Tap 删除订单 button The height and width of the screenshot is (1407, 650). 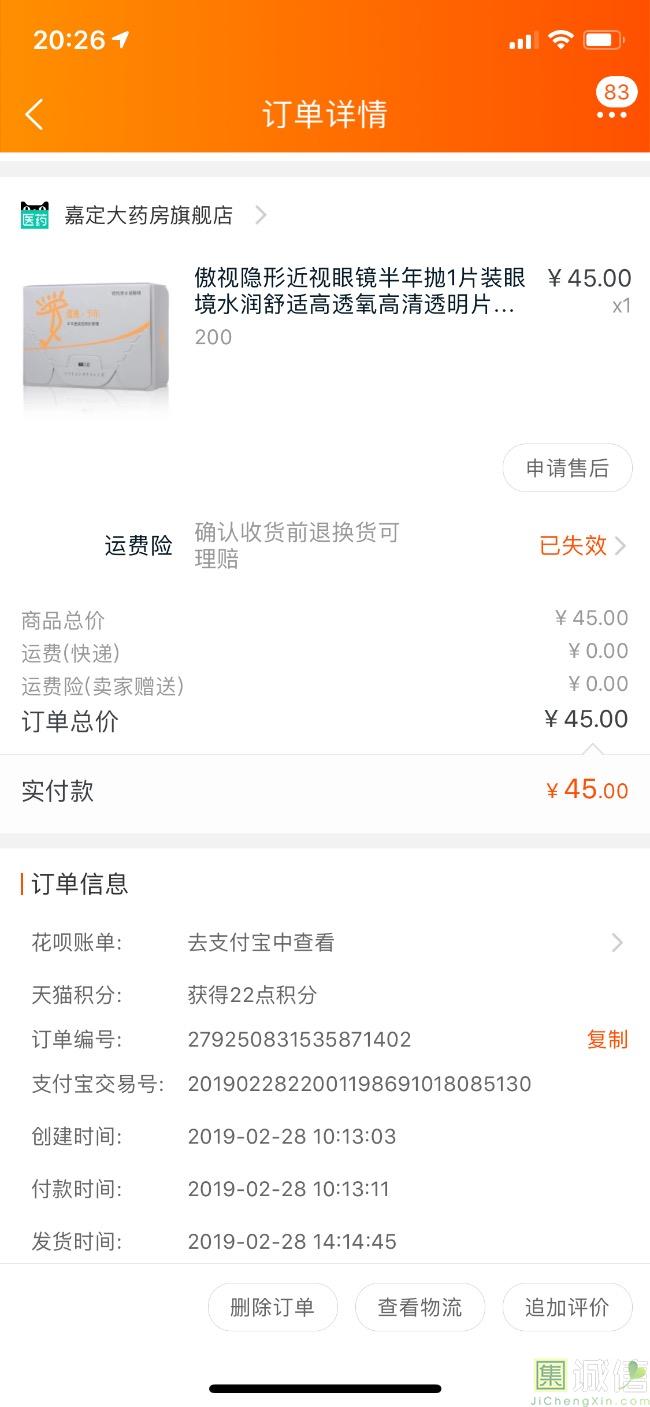pos(272,1307)
